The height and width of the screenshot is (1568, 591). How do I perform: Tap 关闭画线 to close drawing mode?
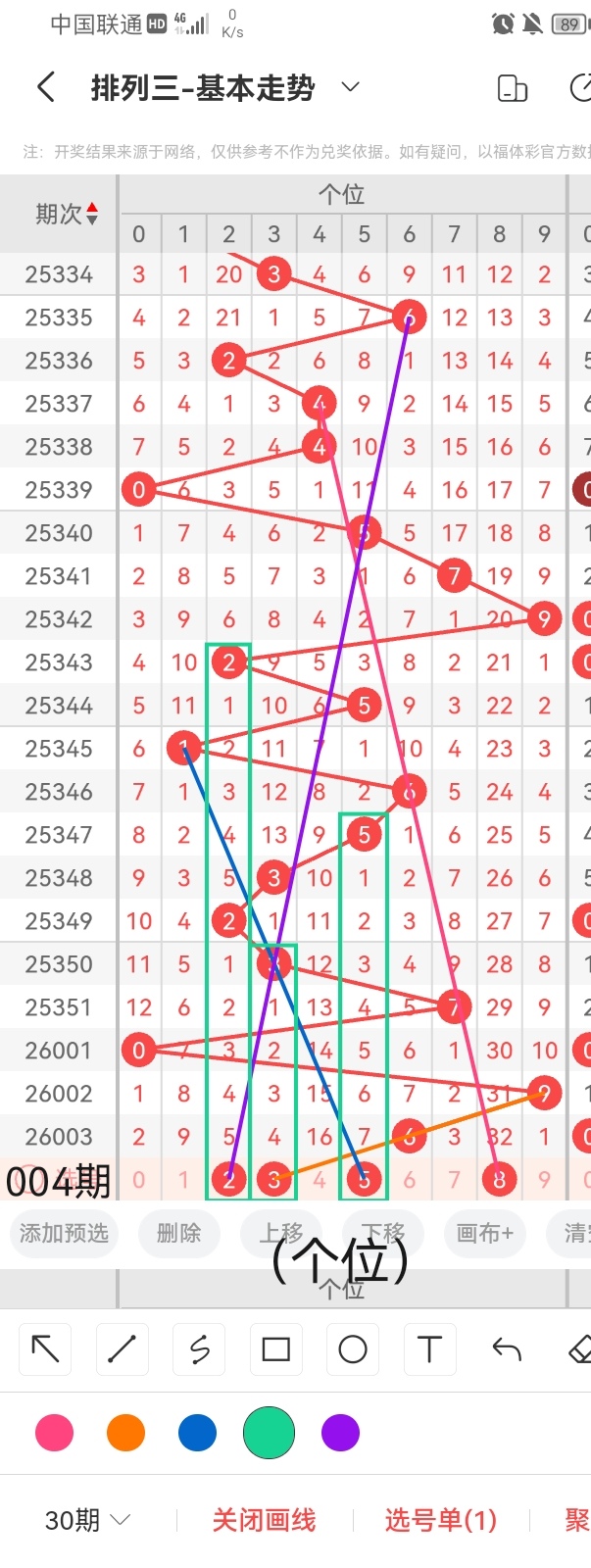tap(264, 1520)
